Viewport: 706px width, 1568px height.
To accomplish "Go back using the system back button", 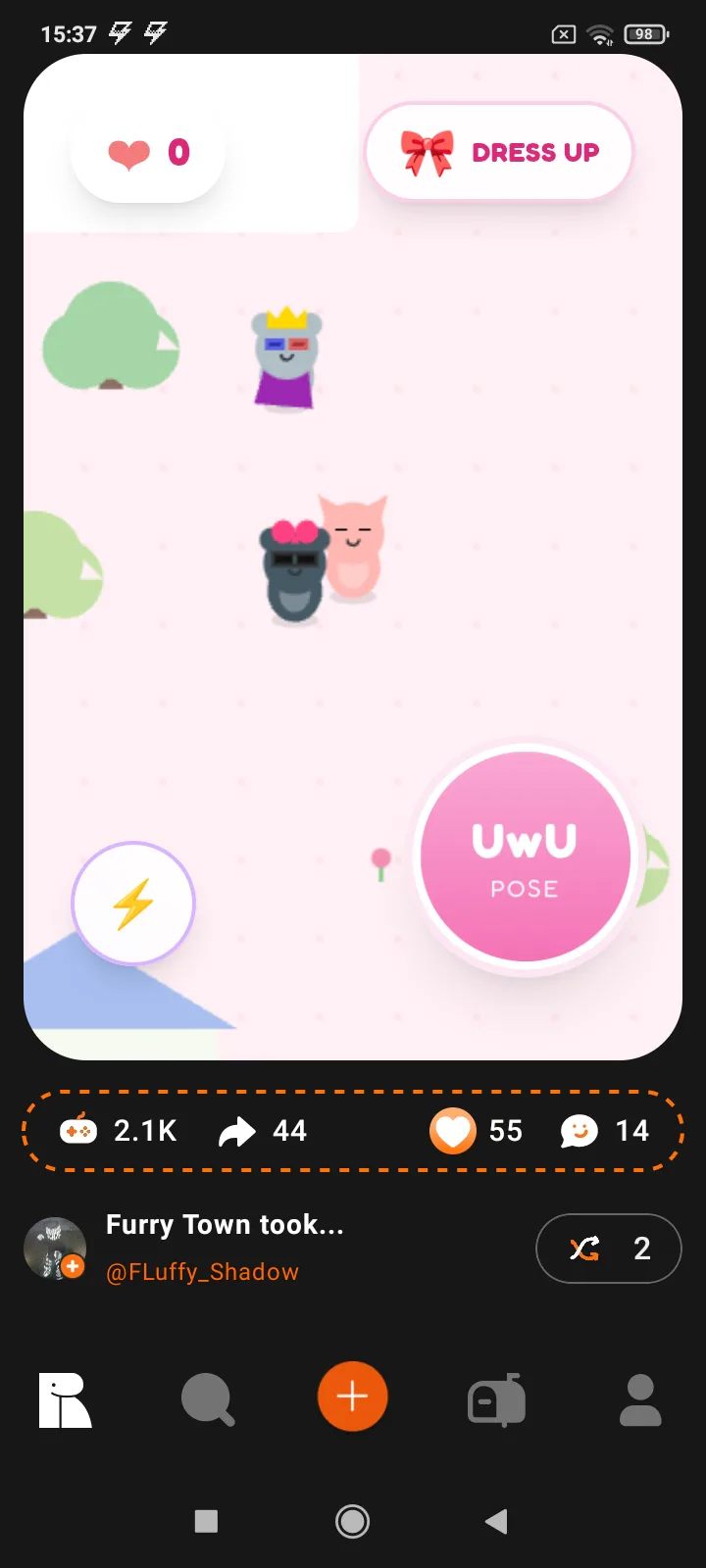I will [496, 1521].
